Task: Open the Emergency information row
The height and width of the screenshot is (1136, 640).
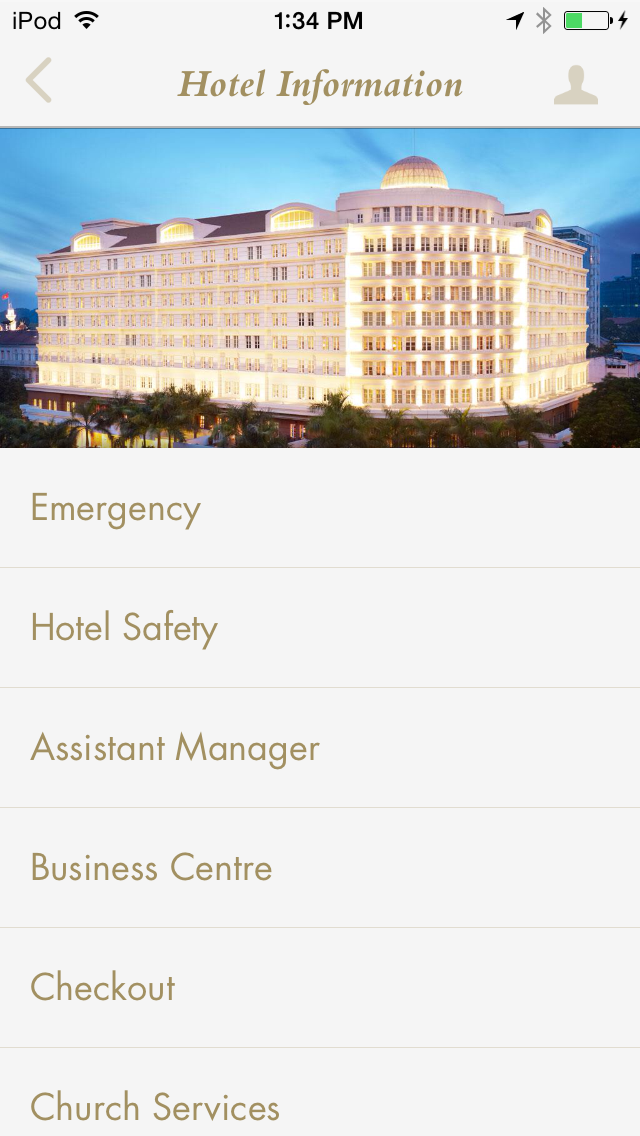Action: (320, 508)
